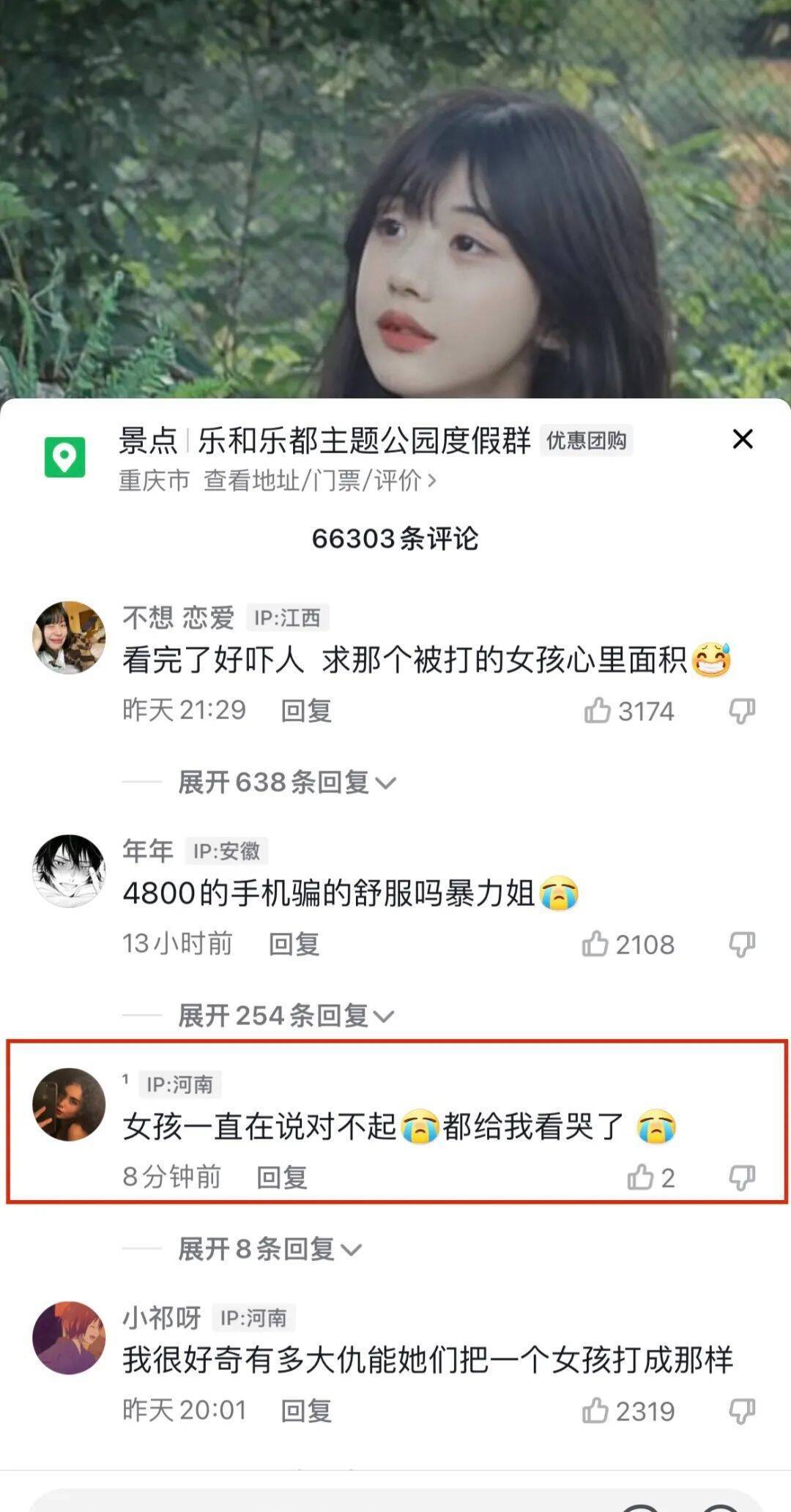
Task: Expand 8 replies
Action: (x=270, y=1248)
